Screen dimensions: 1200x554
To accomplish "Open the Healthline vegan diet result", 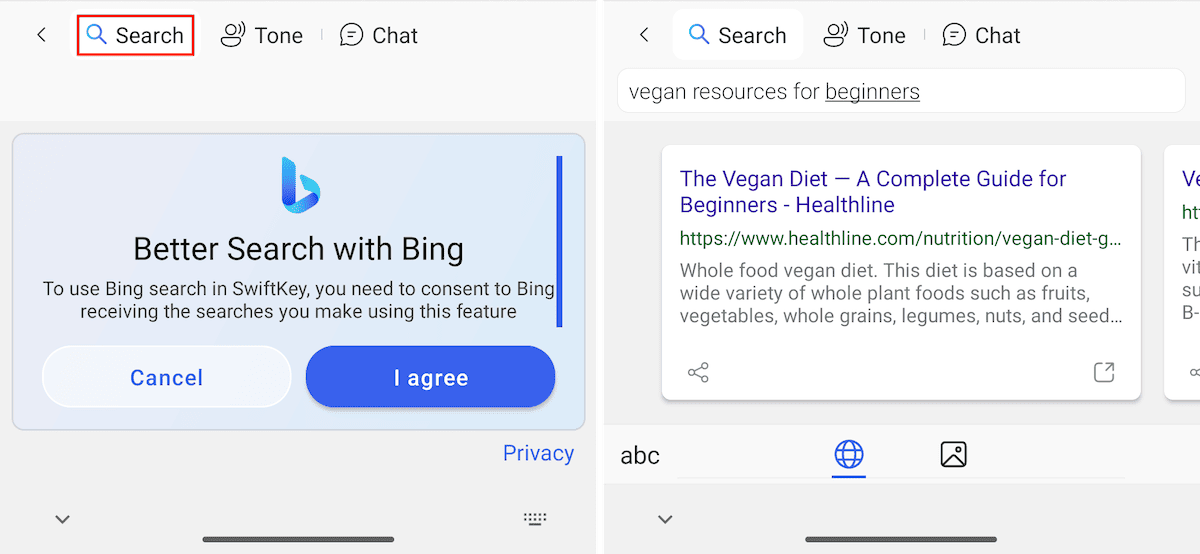I will tap(873, 192).
